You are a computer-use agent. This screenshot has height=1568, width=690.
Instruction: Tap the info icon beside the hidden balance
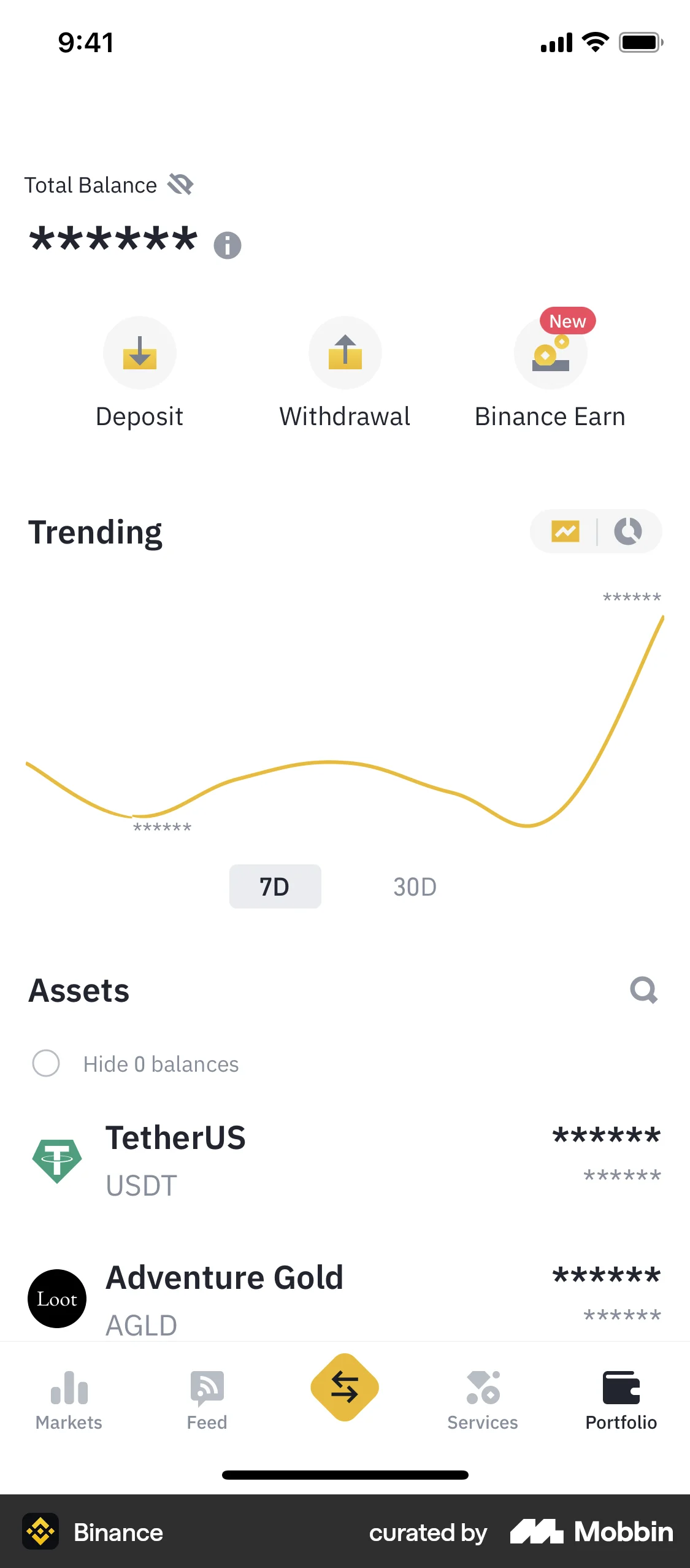(x=226, y=245)
